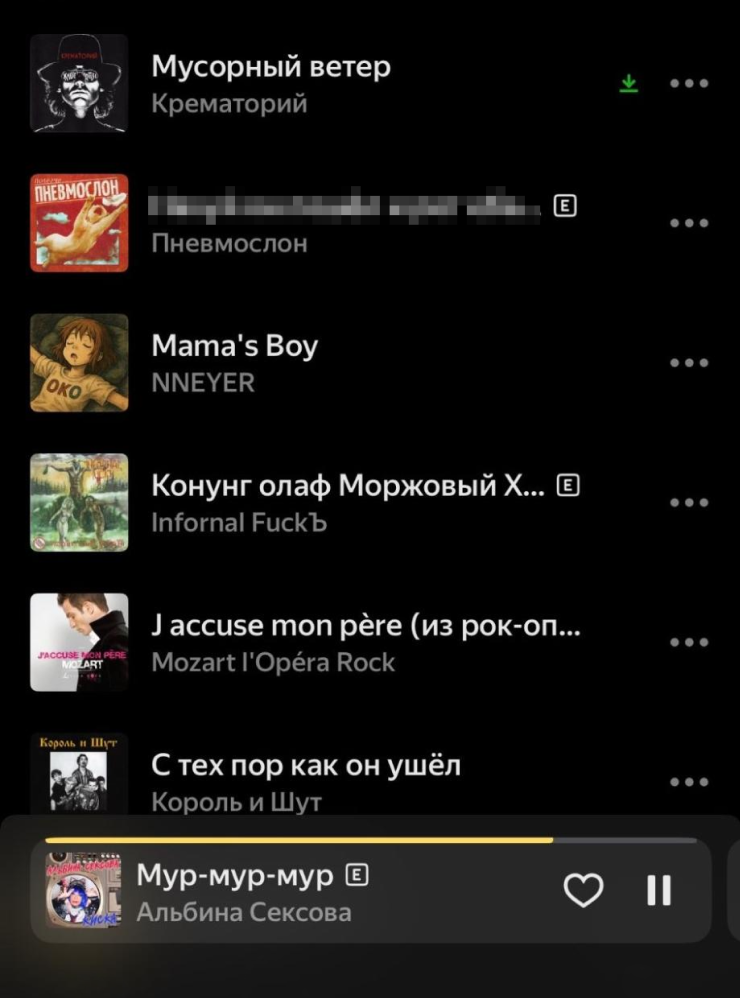The image size is (740, 998).
Task: Open options menu for J accuse mon père
Action: (x=689, y=643)
